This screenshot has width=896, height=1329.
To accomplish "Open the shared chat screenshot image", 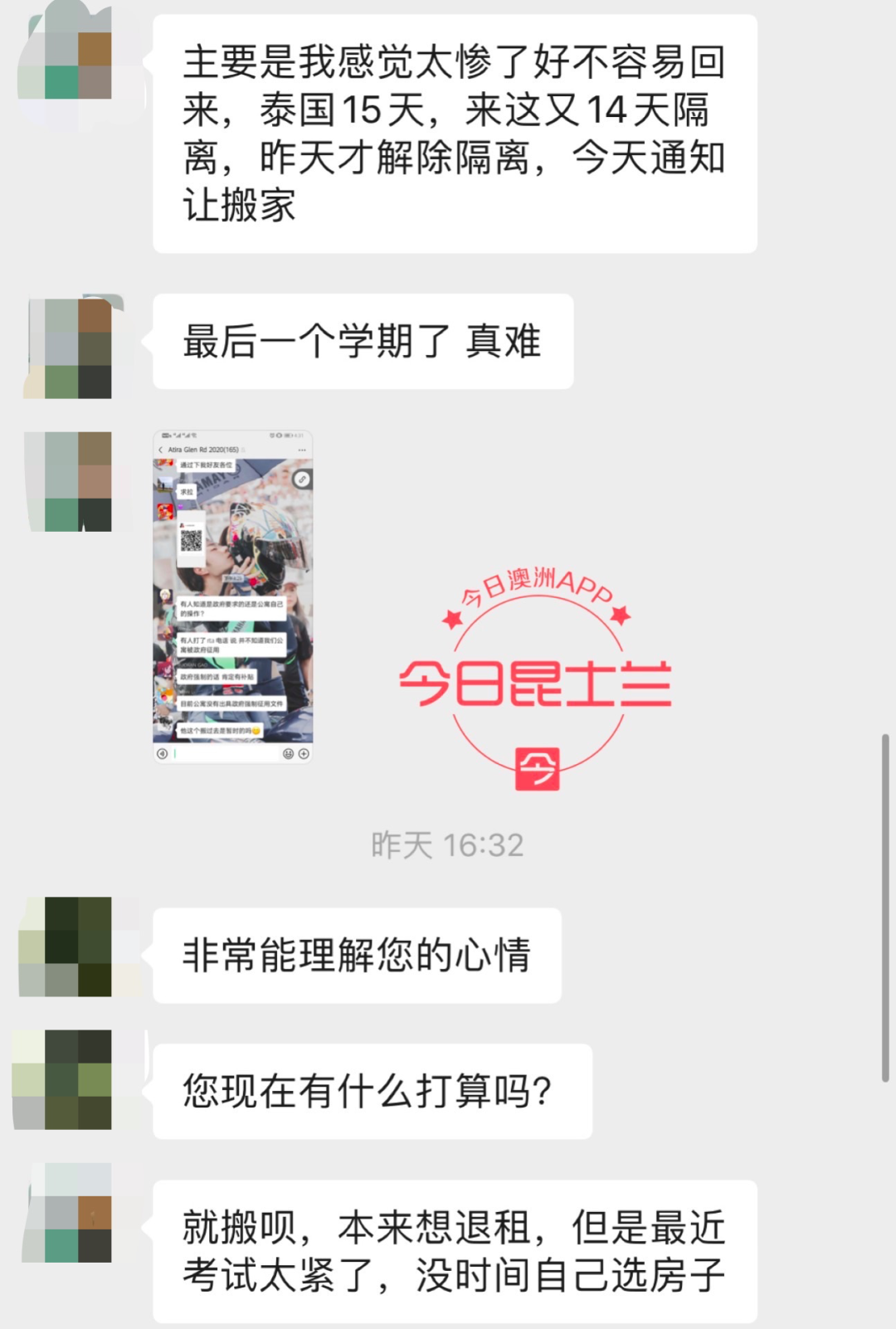I will point(233,596).
